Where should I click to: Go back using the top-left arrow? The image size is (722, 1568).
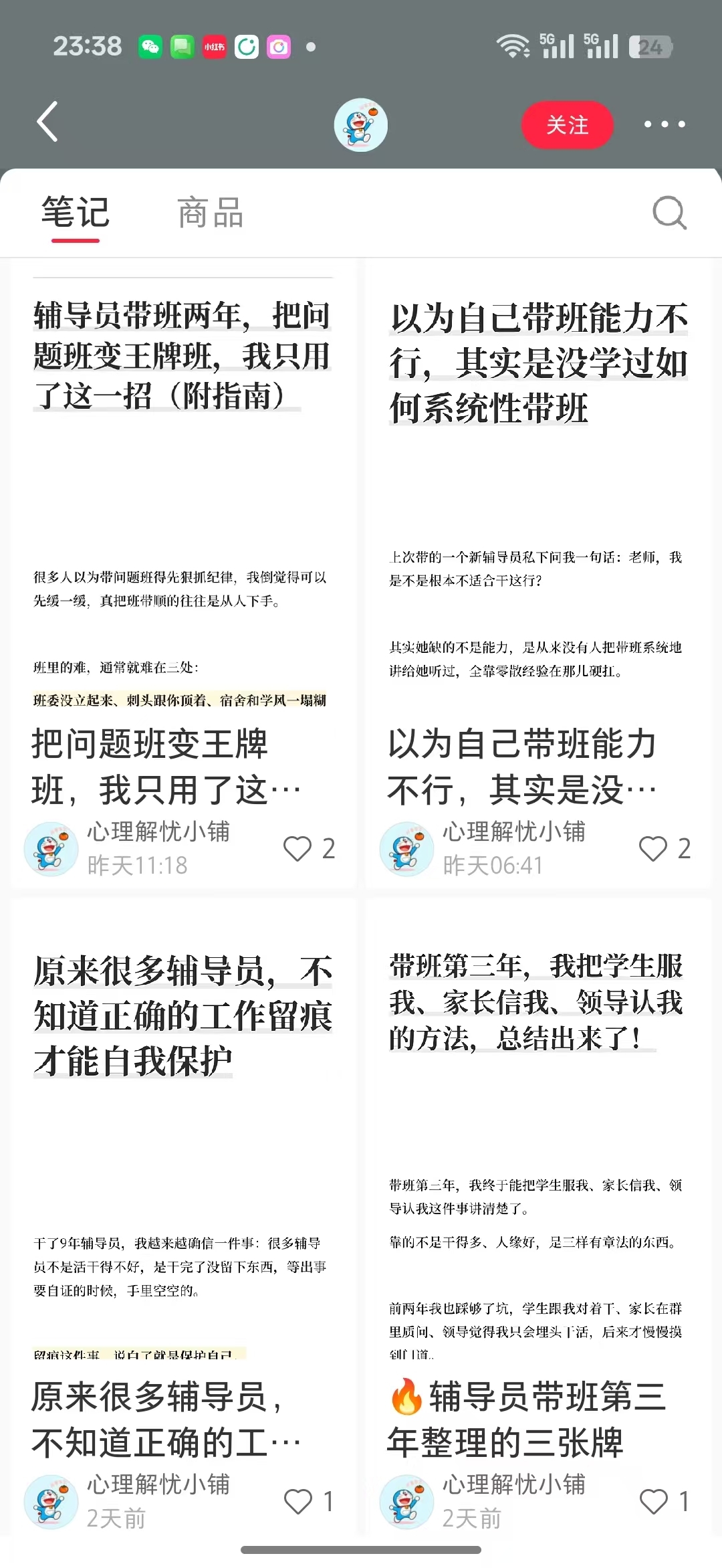click(47, 122)
